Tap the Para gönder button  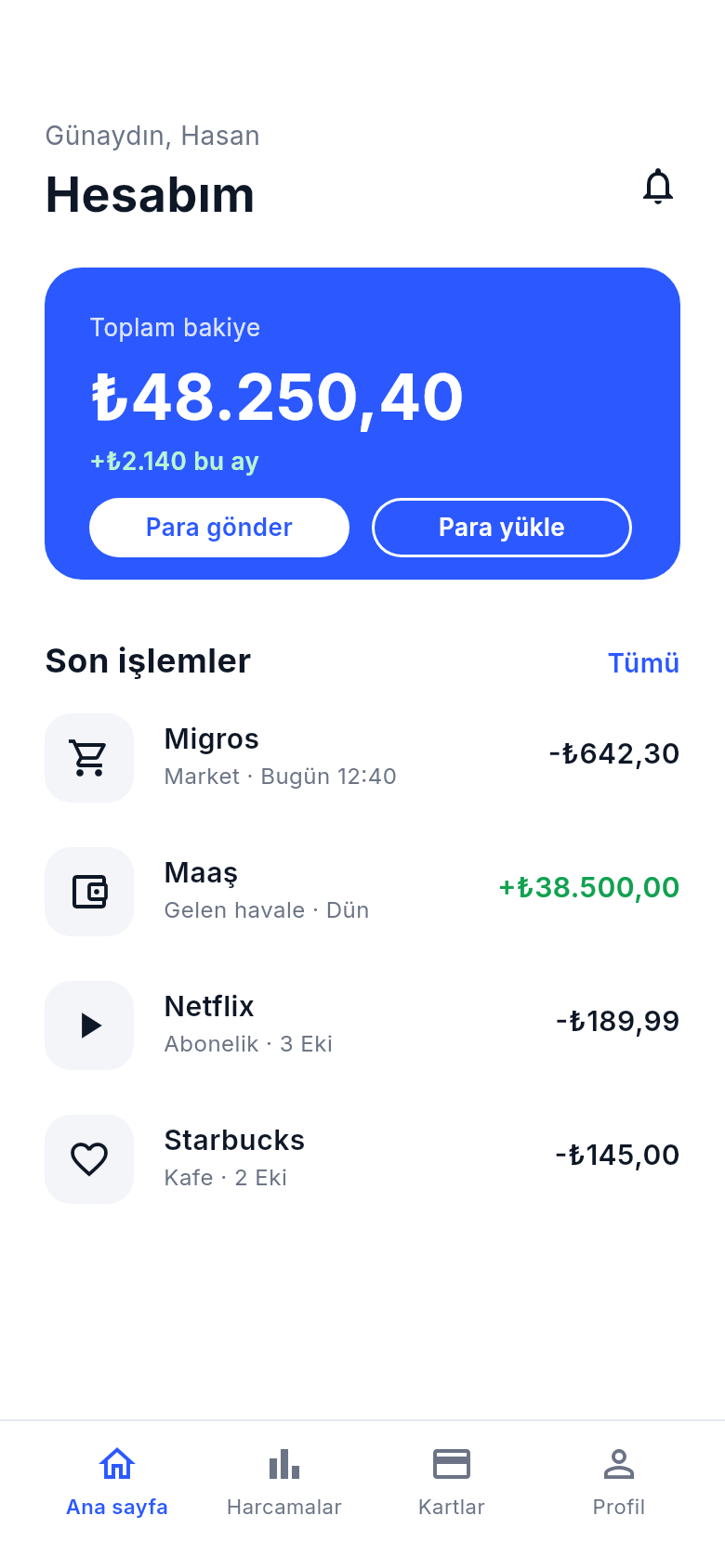pyautogui.click(x=219, y=528)
